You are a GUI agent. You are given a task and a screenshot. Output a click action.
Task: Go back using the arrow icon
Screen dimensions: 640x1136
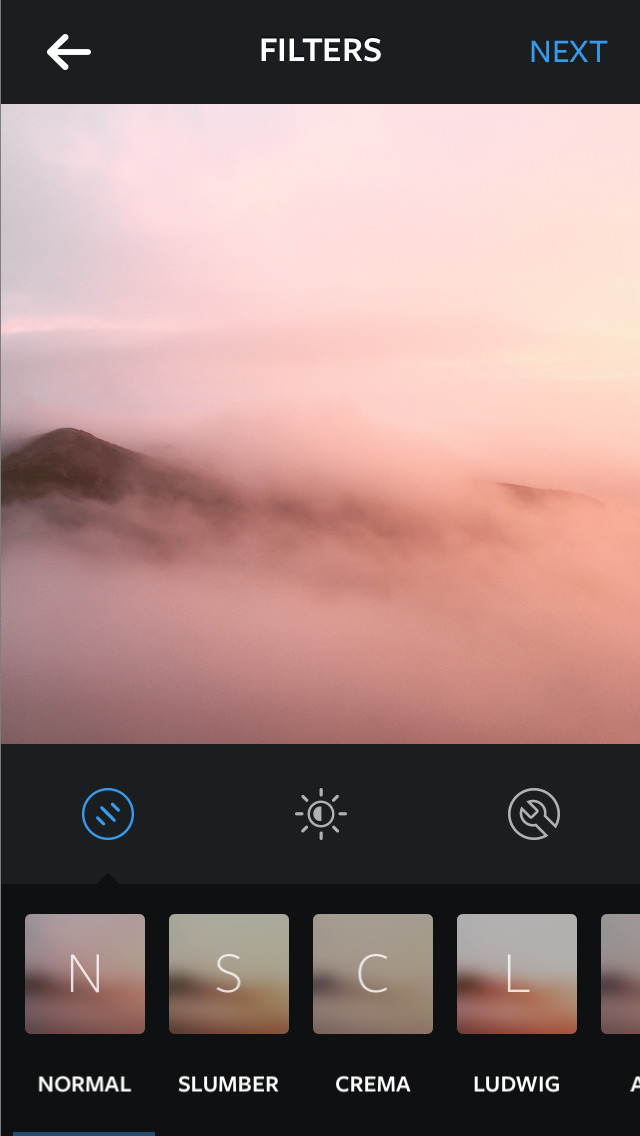point(69,52)
